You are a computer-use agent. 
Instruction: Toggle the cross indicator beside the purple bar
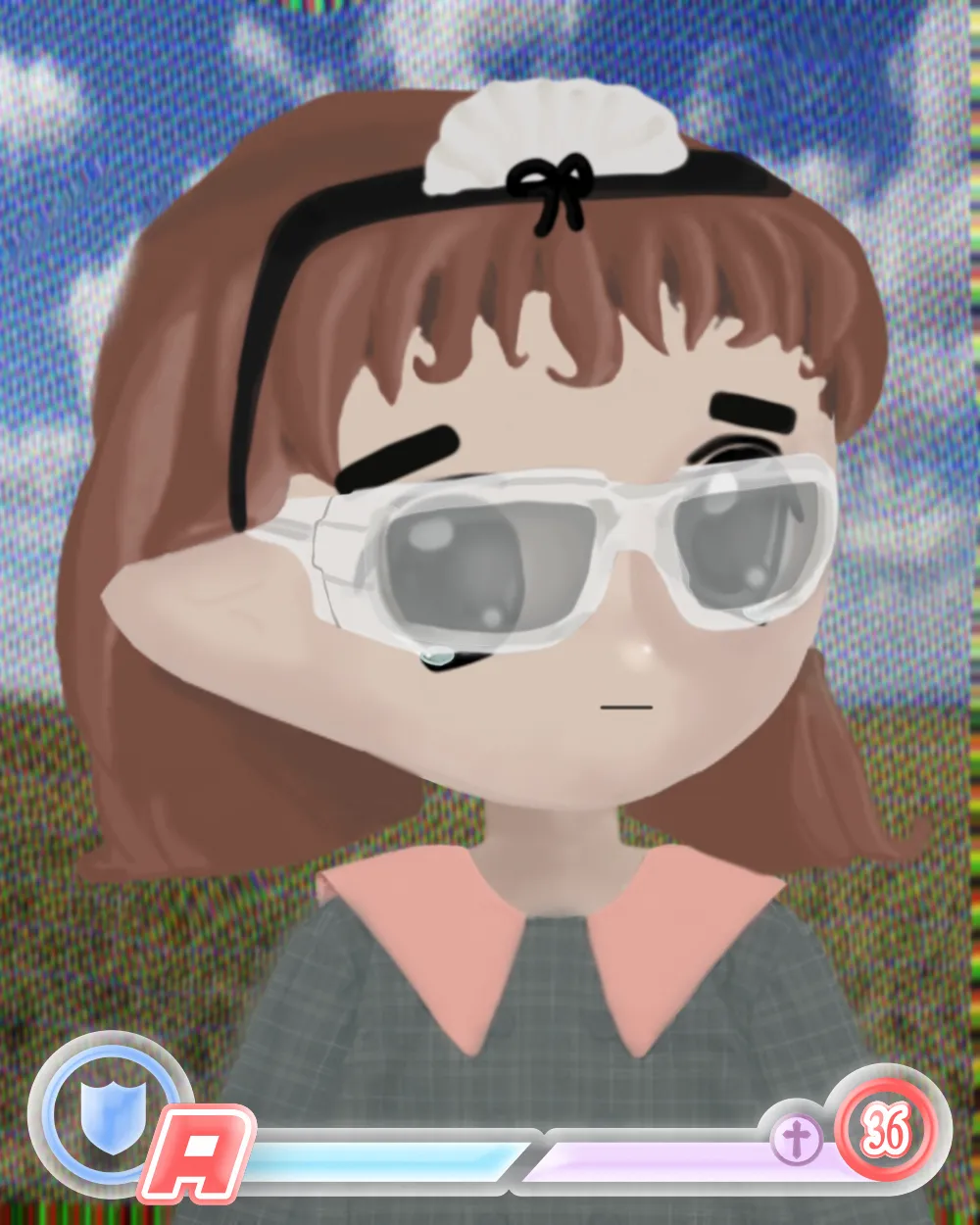click(799, 1138)
